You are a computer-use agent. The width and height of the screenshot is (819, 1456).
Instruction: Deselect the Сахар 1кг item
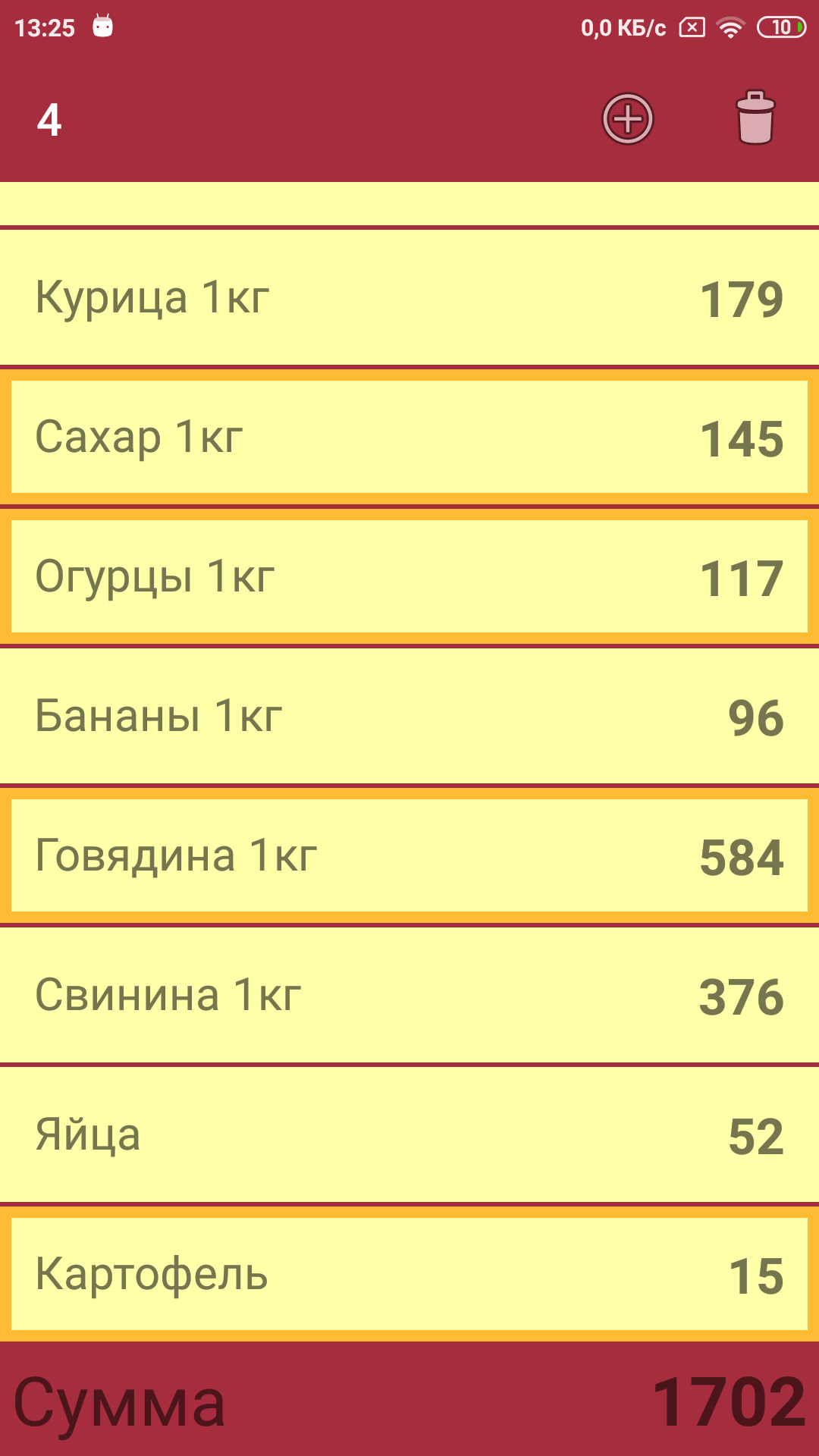tap(409, 438)
